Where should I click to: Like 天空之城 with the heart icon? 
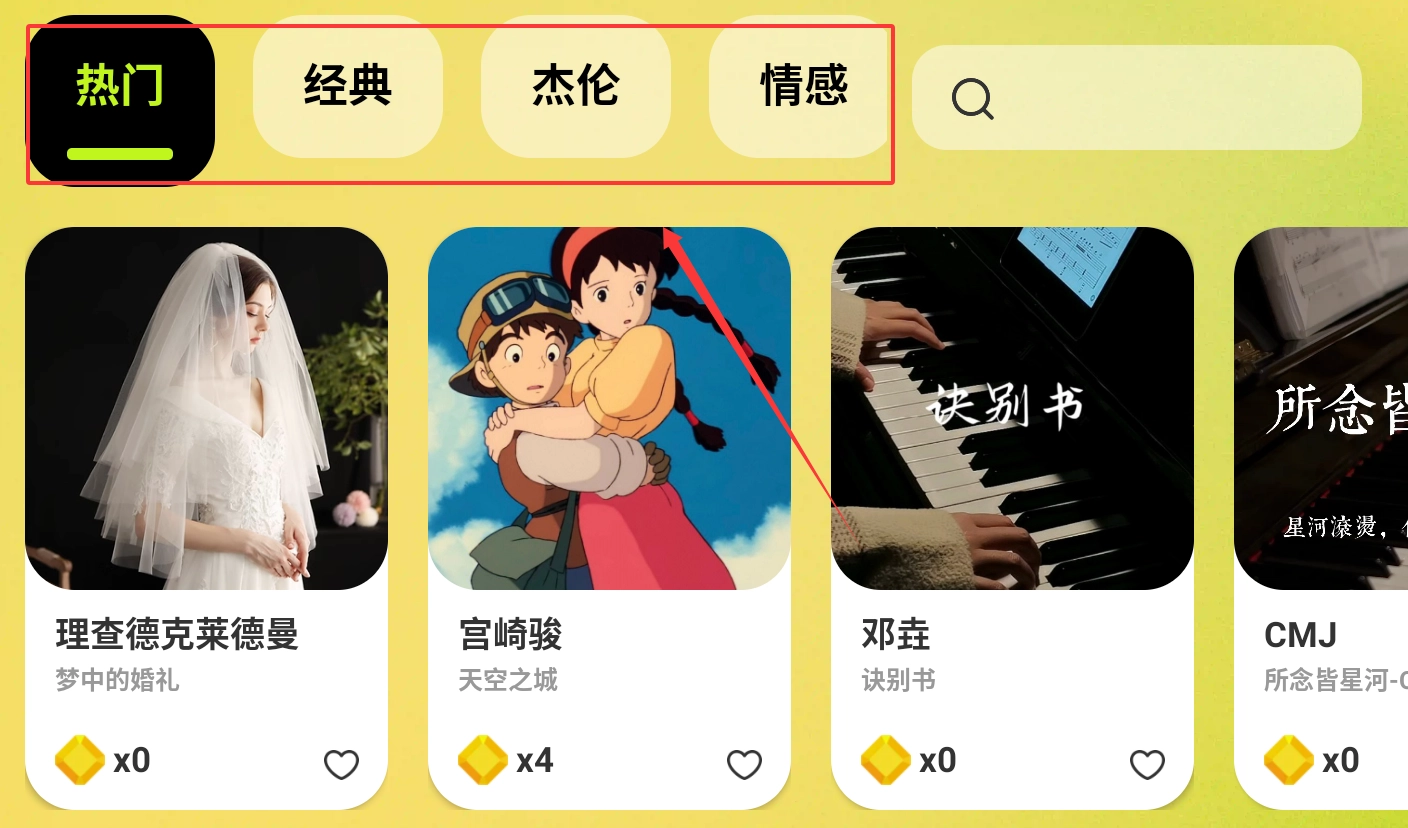point(744,765)
